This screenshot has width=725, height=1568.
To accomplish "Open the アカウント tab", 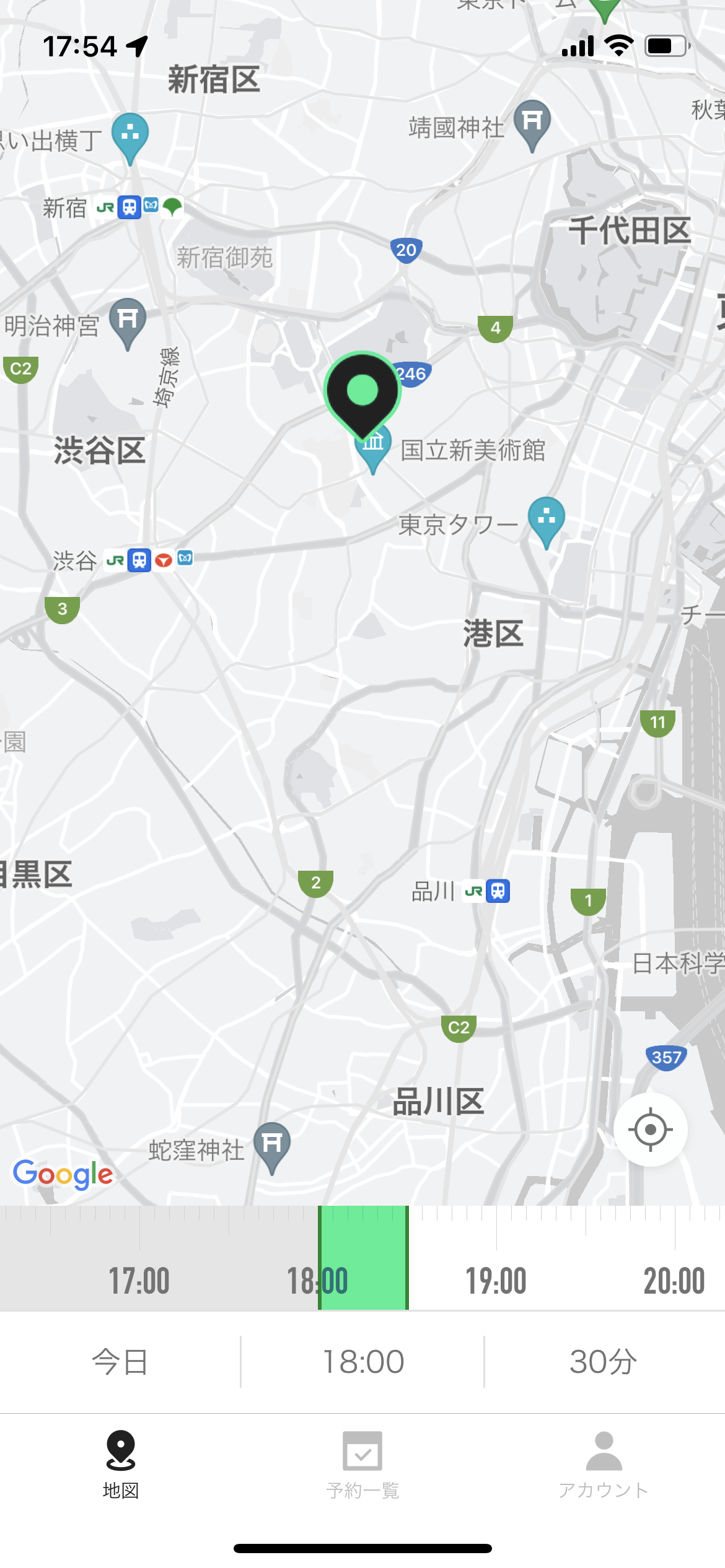I will [x=604, y=1465].
